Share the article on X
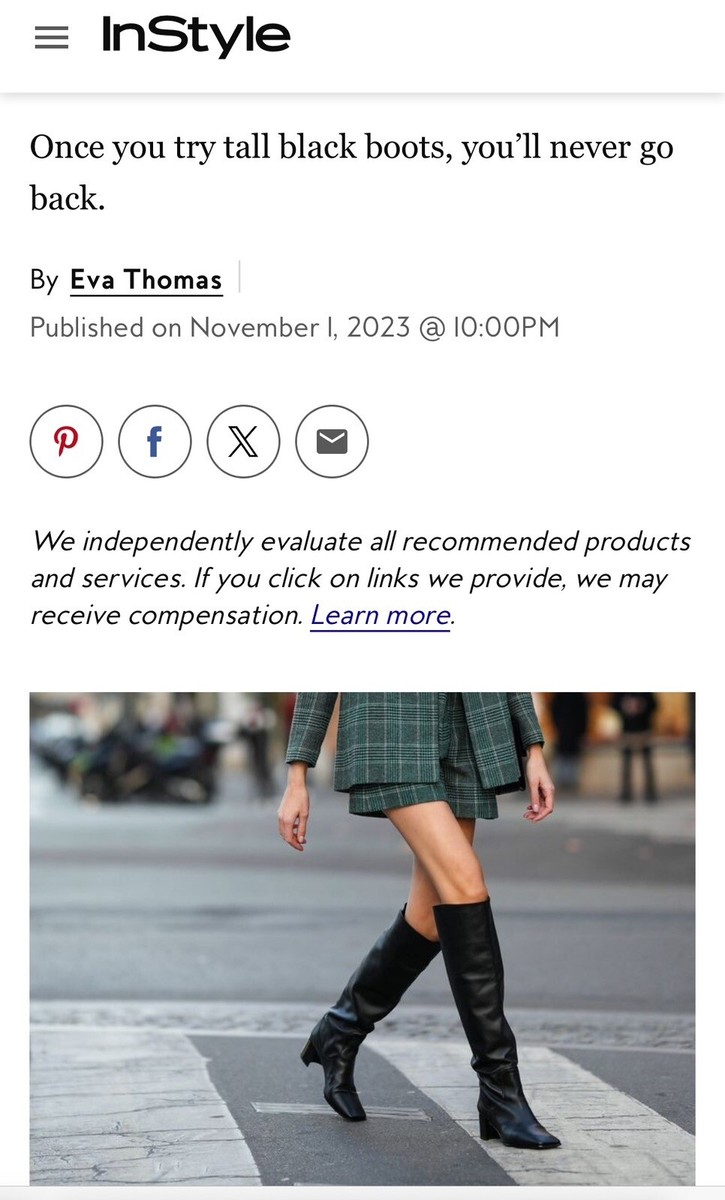Image resolution: width=725 pixels, height=1200 pixels. [243, 441]
